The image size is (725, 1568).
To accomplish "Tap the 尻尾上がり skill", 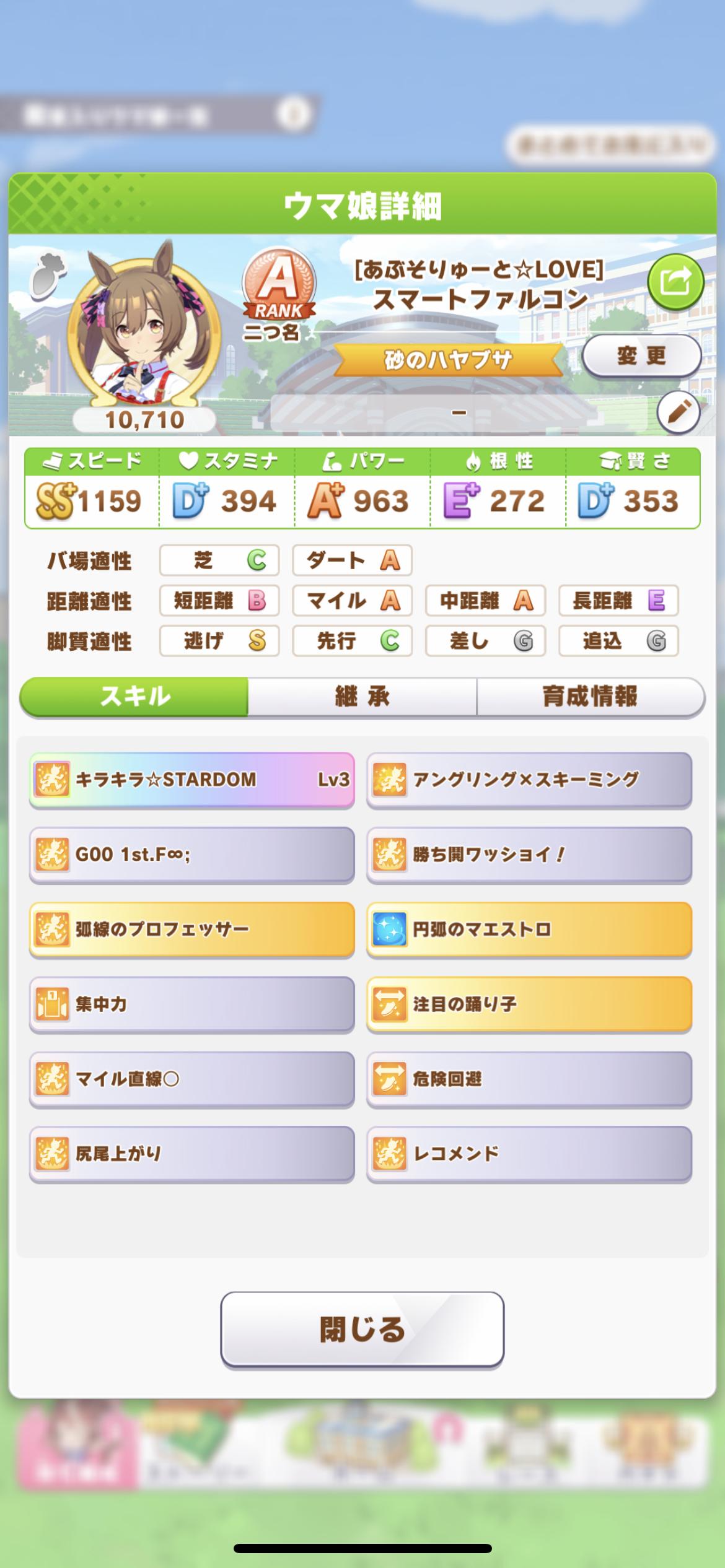I will click(x=192, y=1154).
